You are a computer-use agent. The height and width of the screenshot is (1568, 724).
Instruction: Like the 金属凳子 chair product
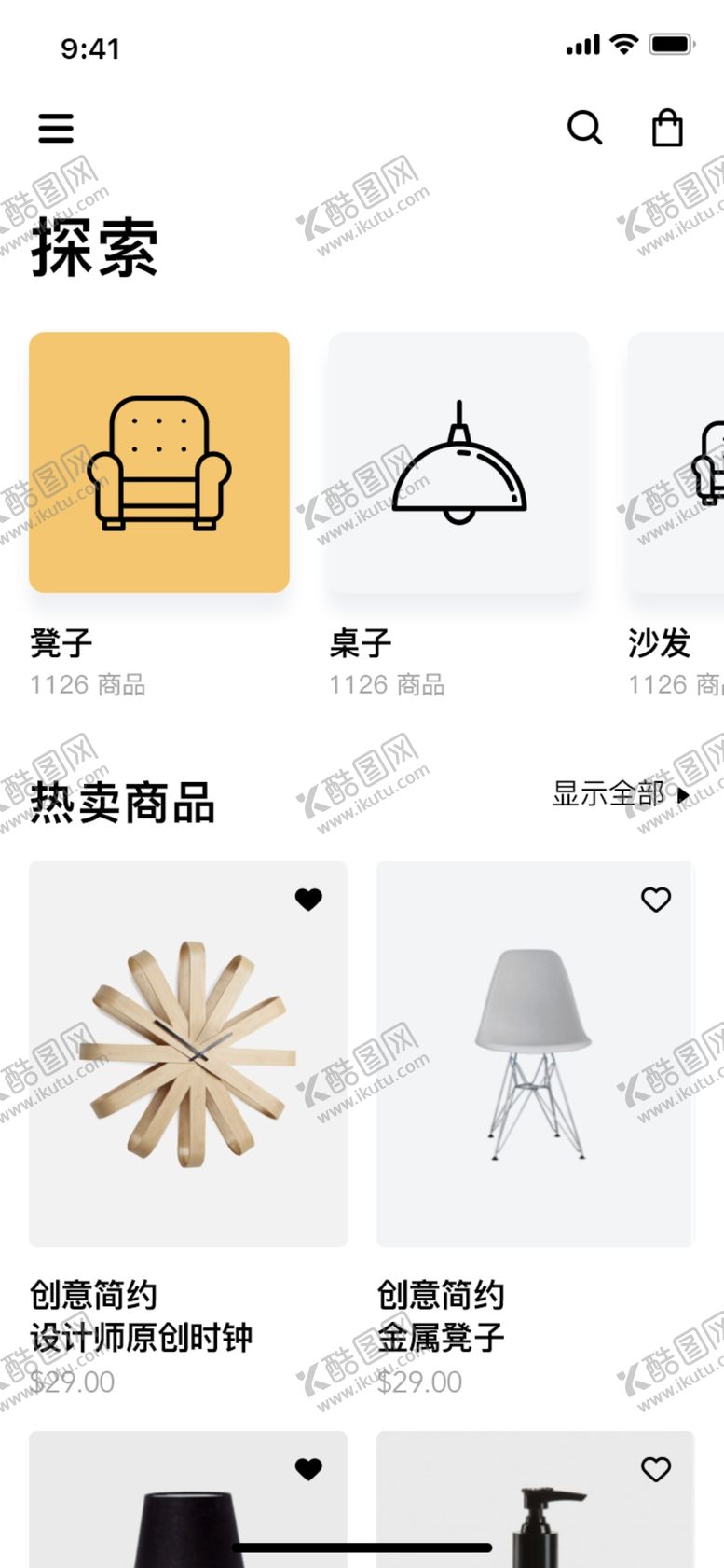pos(656,900)
